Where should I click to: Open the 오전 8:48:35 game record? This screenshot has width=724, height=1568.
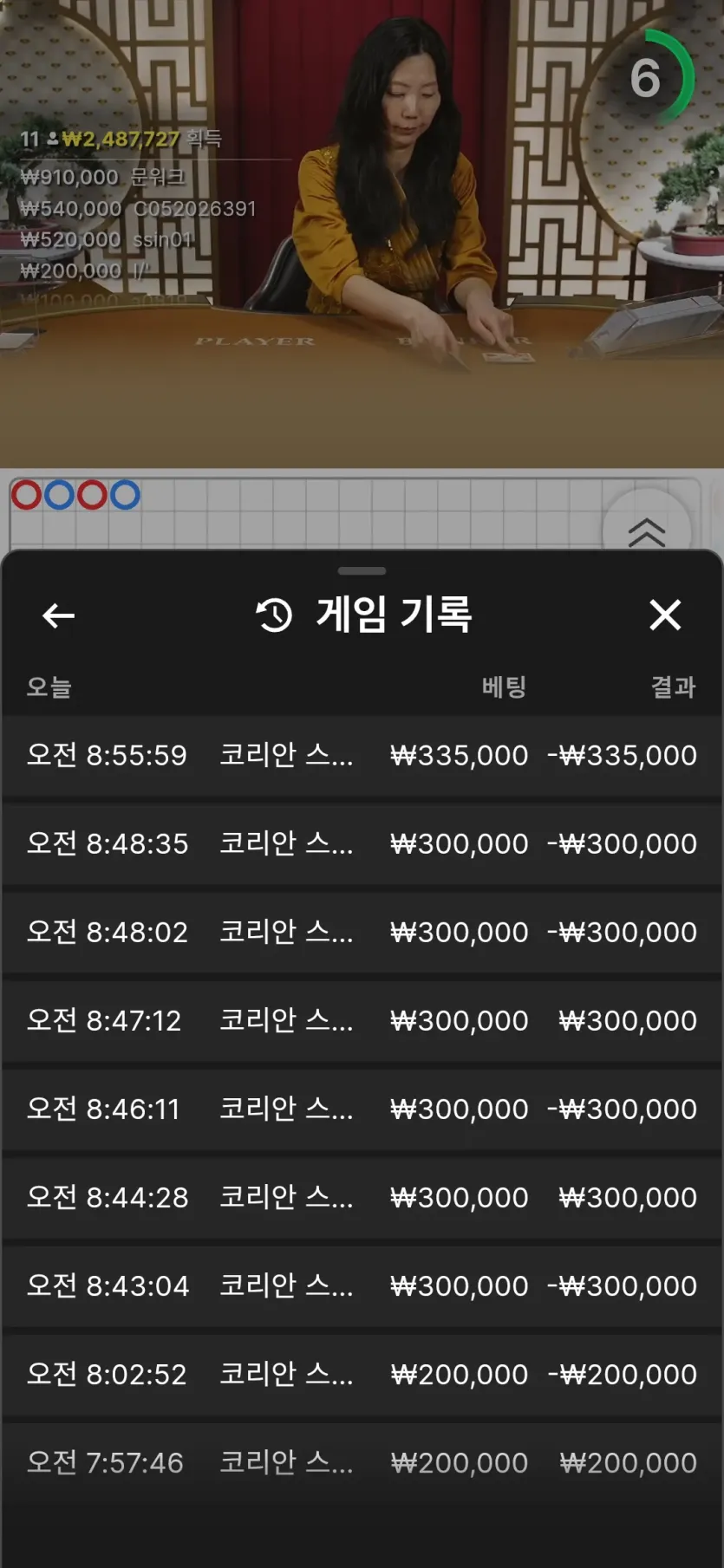tap(362, 843)
